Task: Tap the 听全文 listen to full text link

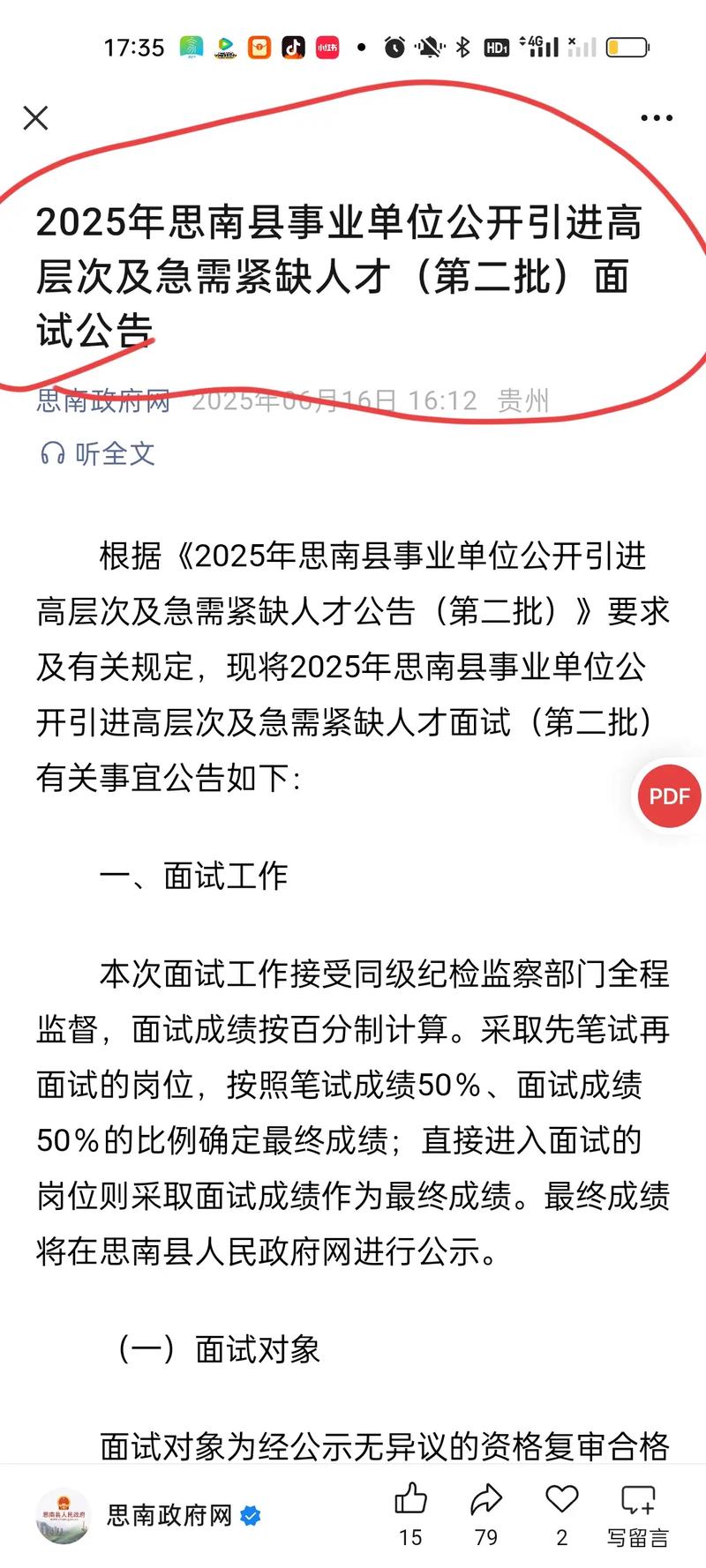Action: (115, 453)
